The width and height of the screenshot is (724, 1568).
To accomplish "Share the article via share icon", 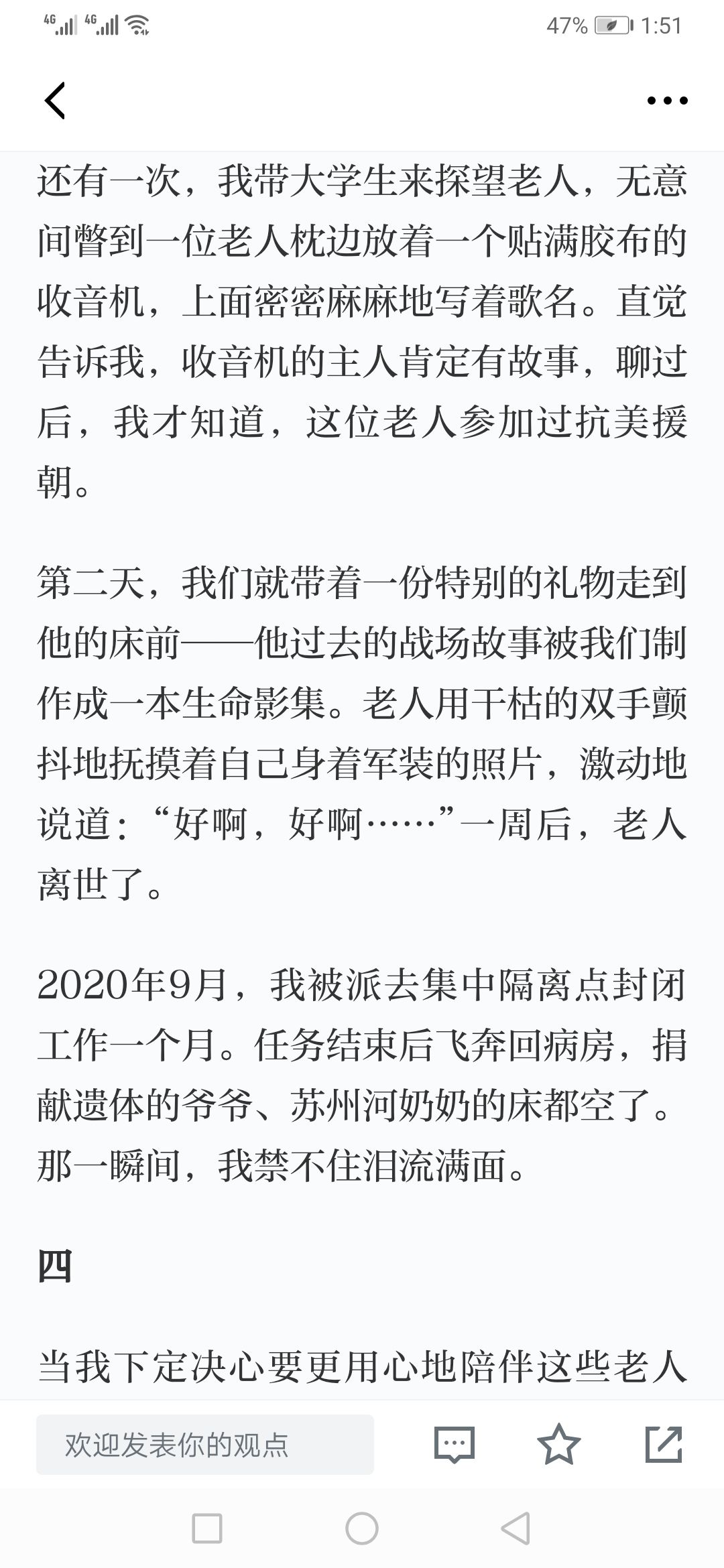I will pyautogui.click(x=664, y=1444).
